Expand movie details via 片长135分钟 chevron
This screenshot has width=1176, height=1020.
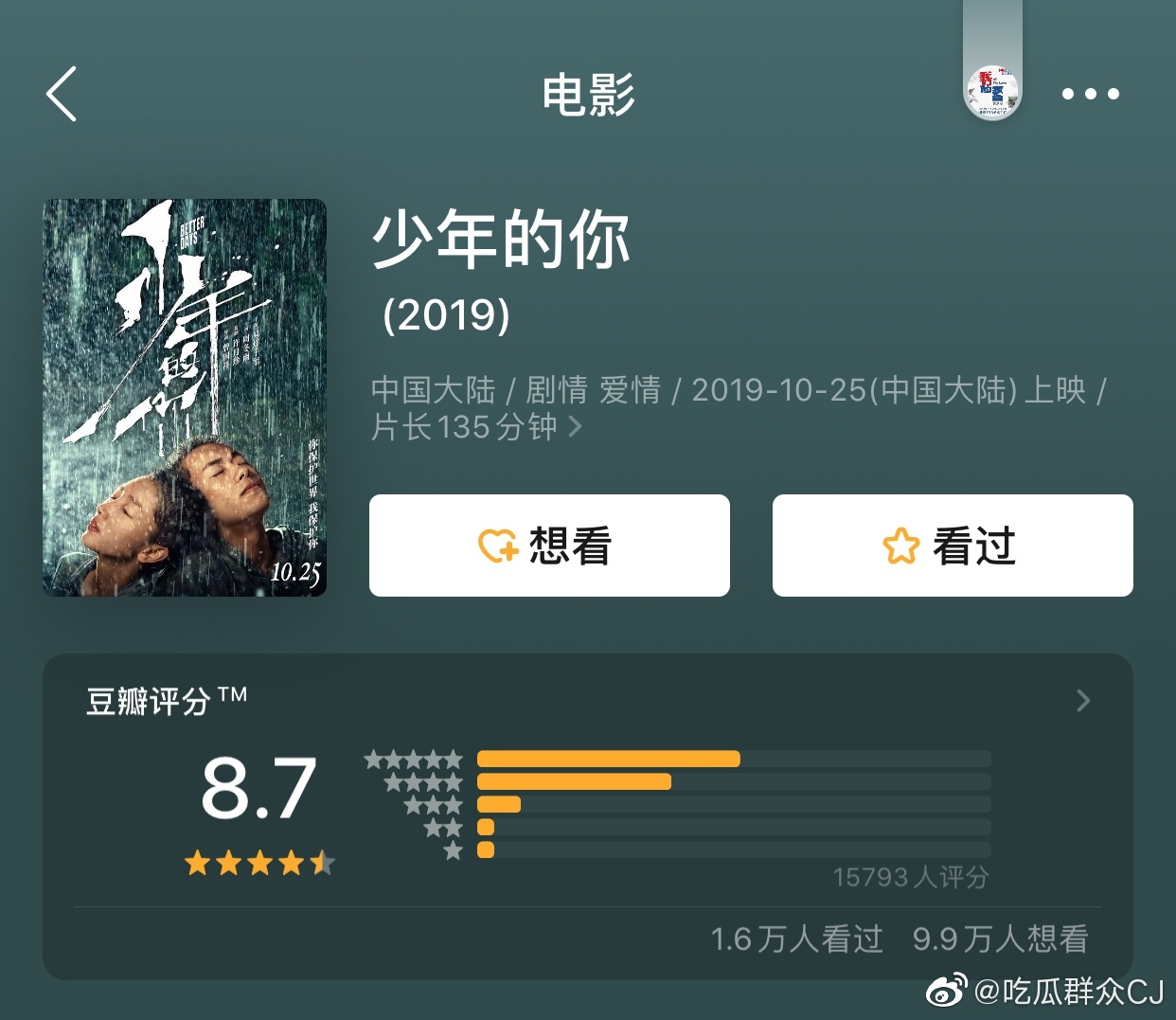pos(574,427)
